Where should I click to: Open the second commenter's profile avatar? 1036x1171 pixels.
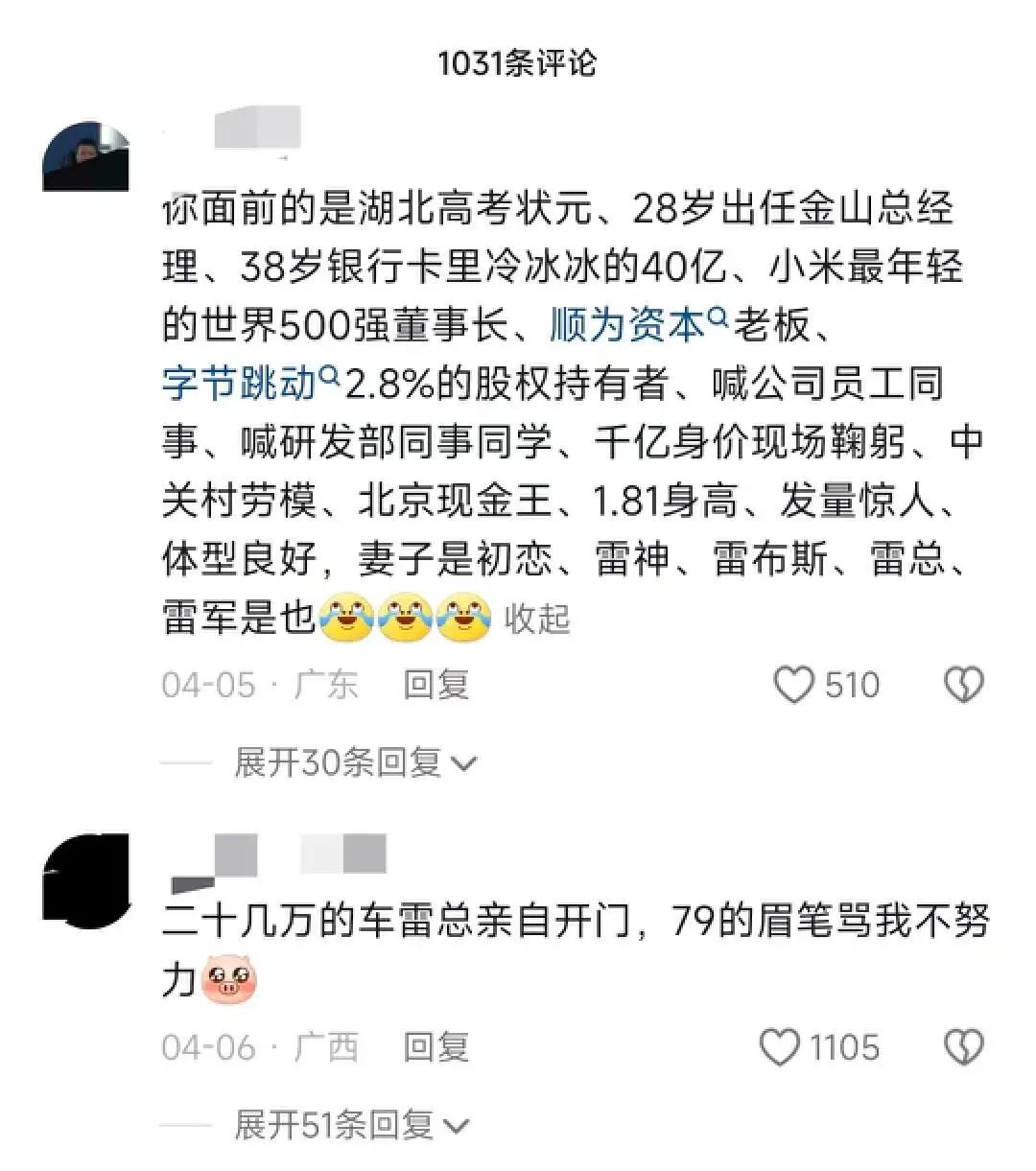pos(85,879)
